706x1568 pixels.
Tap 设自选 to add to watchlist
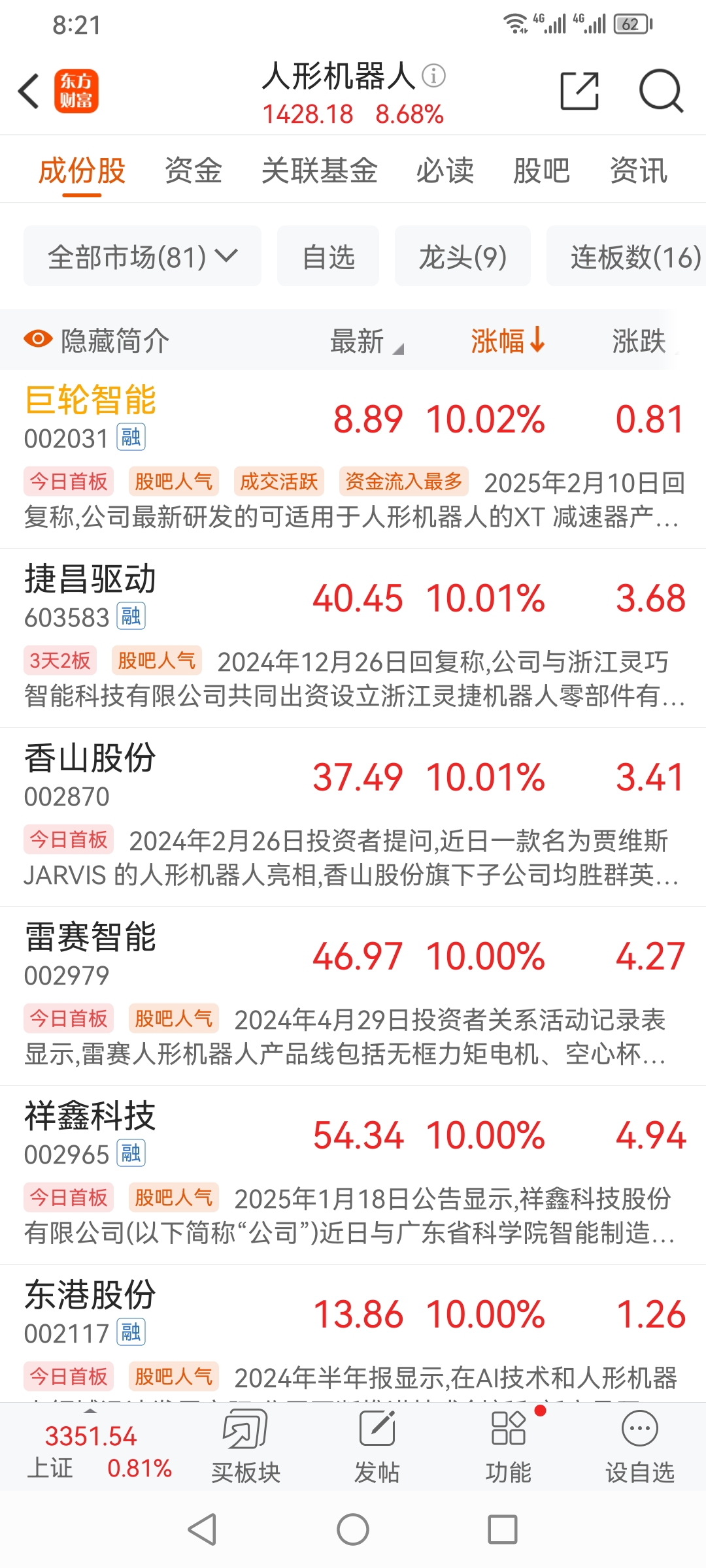tap(640, 1446)
